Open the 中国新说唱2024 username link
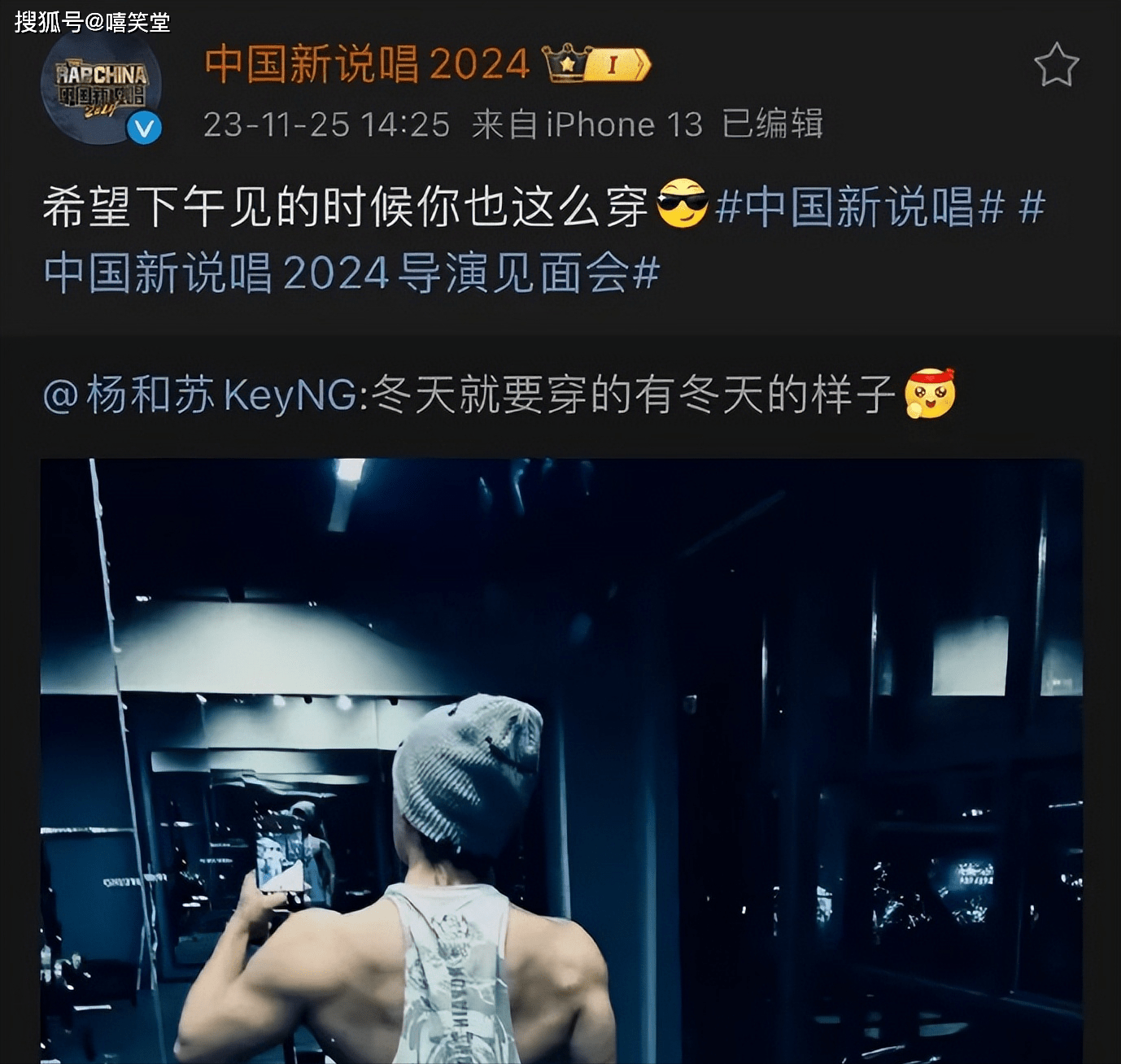Viewport: 1121px width, 1064px height. (366, 65)
